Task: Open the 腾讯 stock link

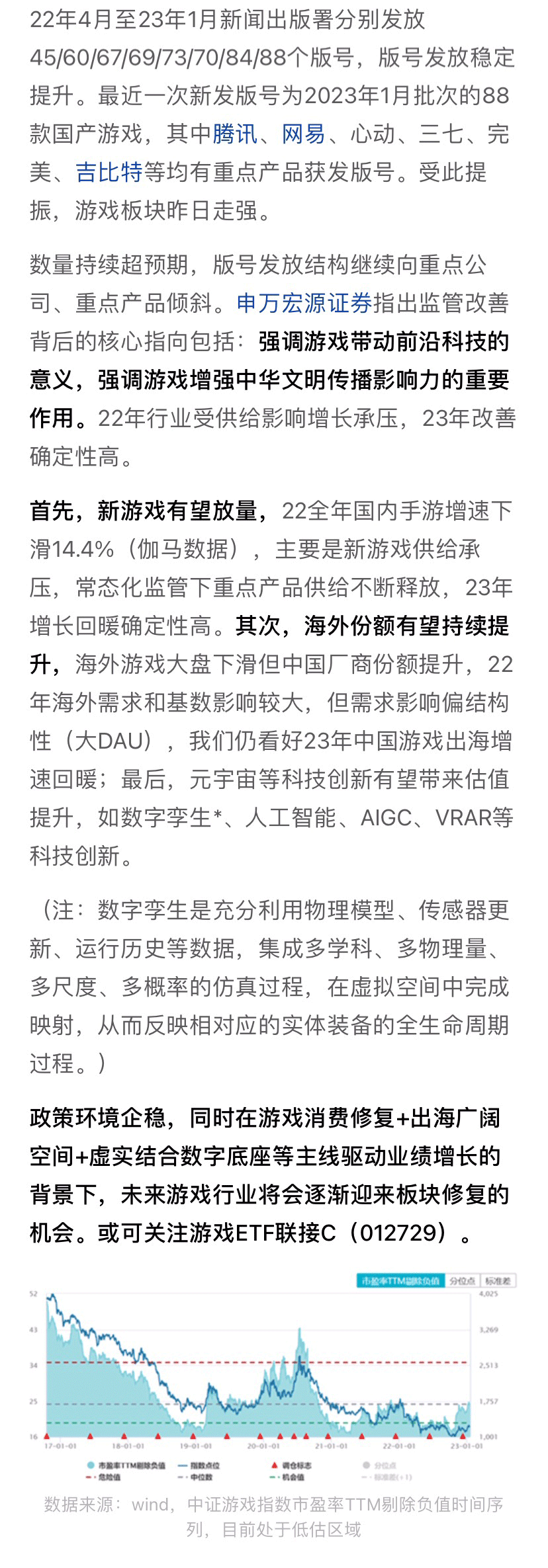Action: 235,134
